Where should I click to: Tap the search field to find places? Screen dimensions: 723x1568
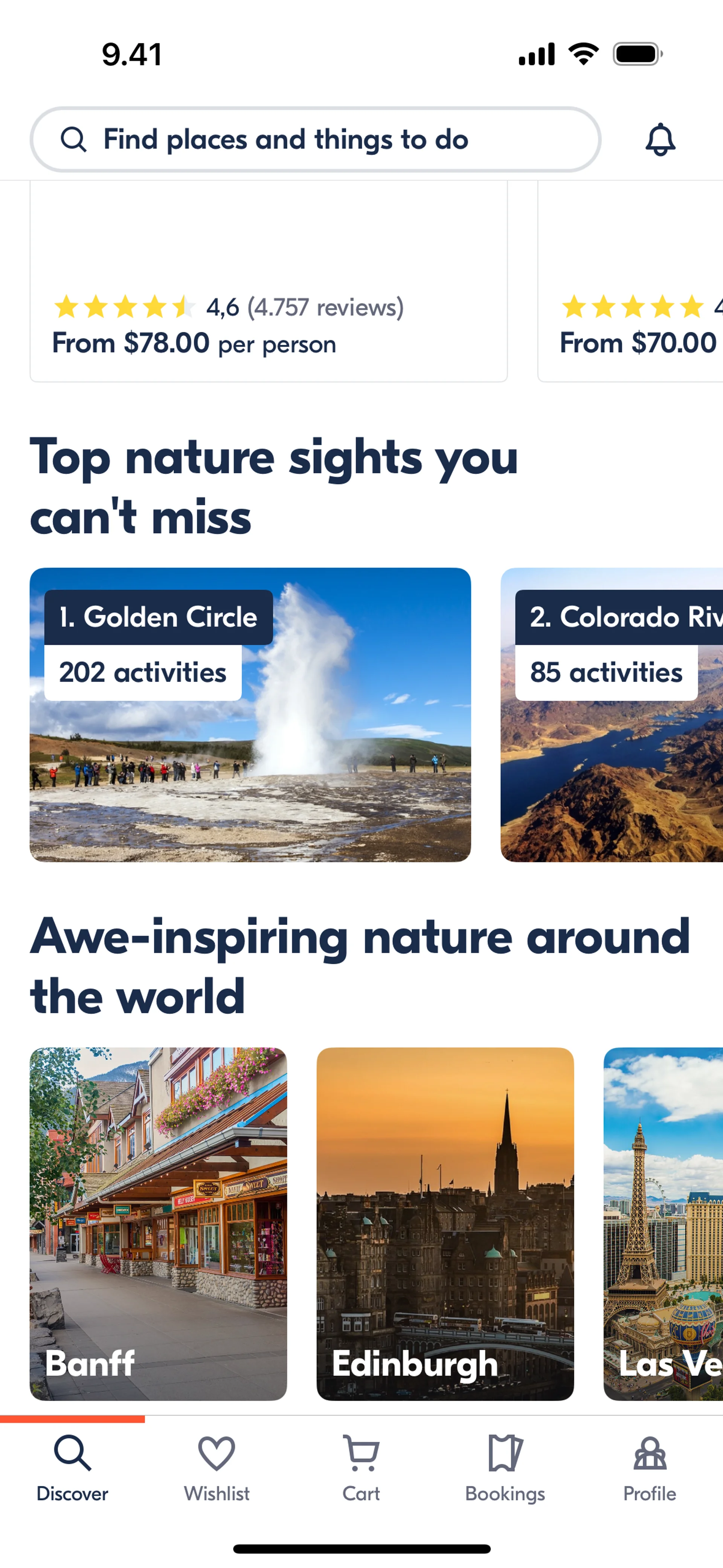[315, 139]
